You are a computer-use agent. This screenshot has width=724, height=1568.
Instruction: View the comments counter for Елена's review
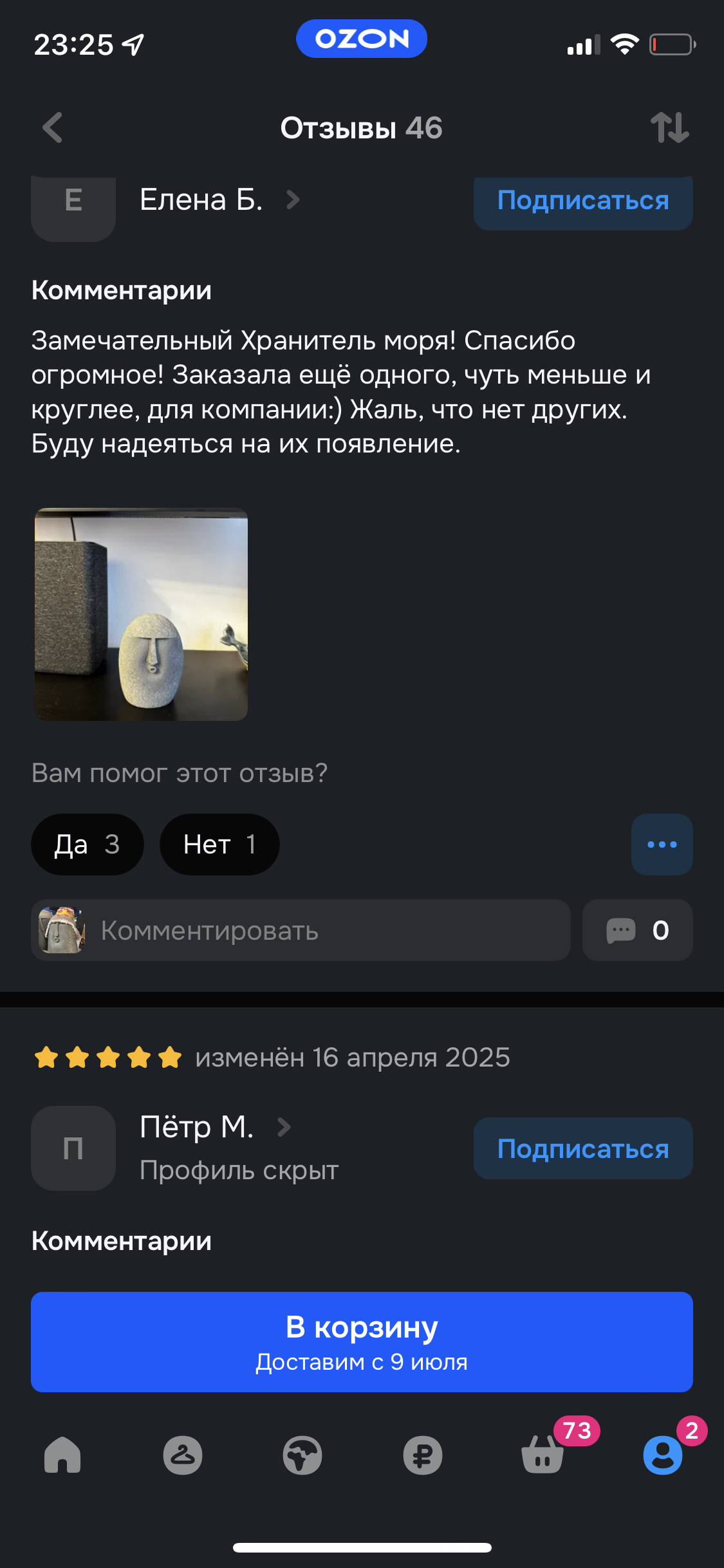(637, 930)
